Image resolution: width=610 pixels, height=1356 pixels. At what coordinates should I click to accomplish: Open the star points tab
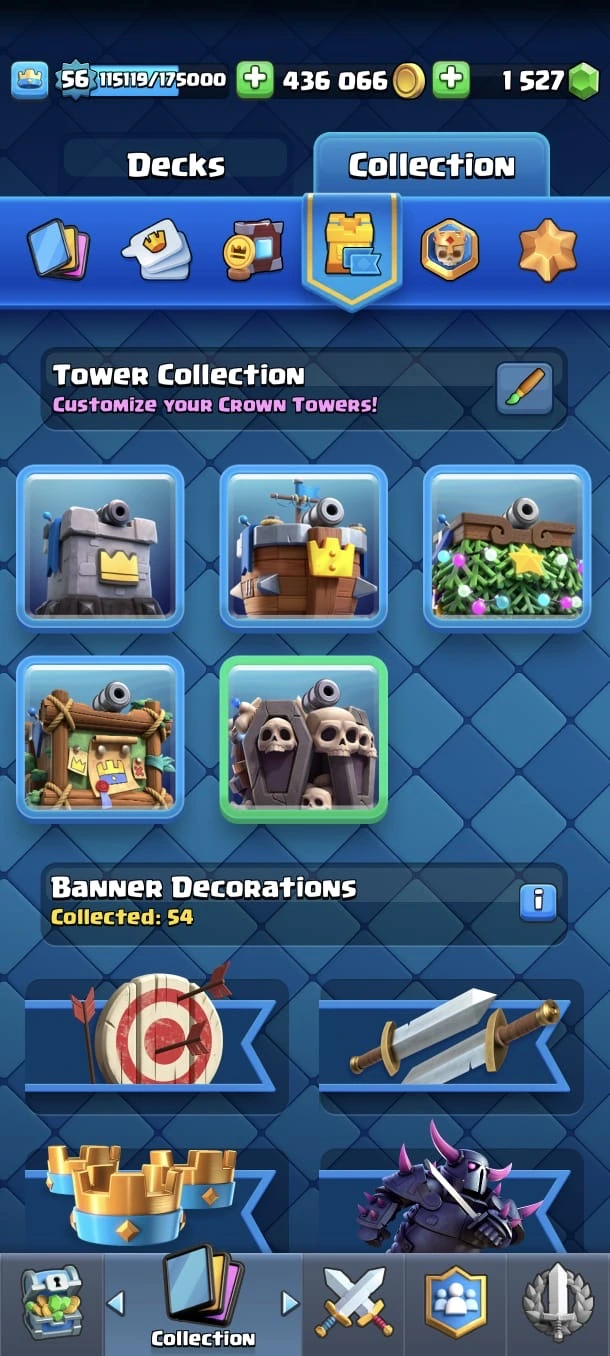pos(547,250)
